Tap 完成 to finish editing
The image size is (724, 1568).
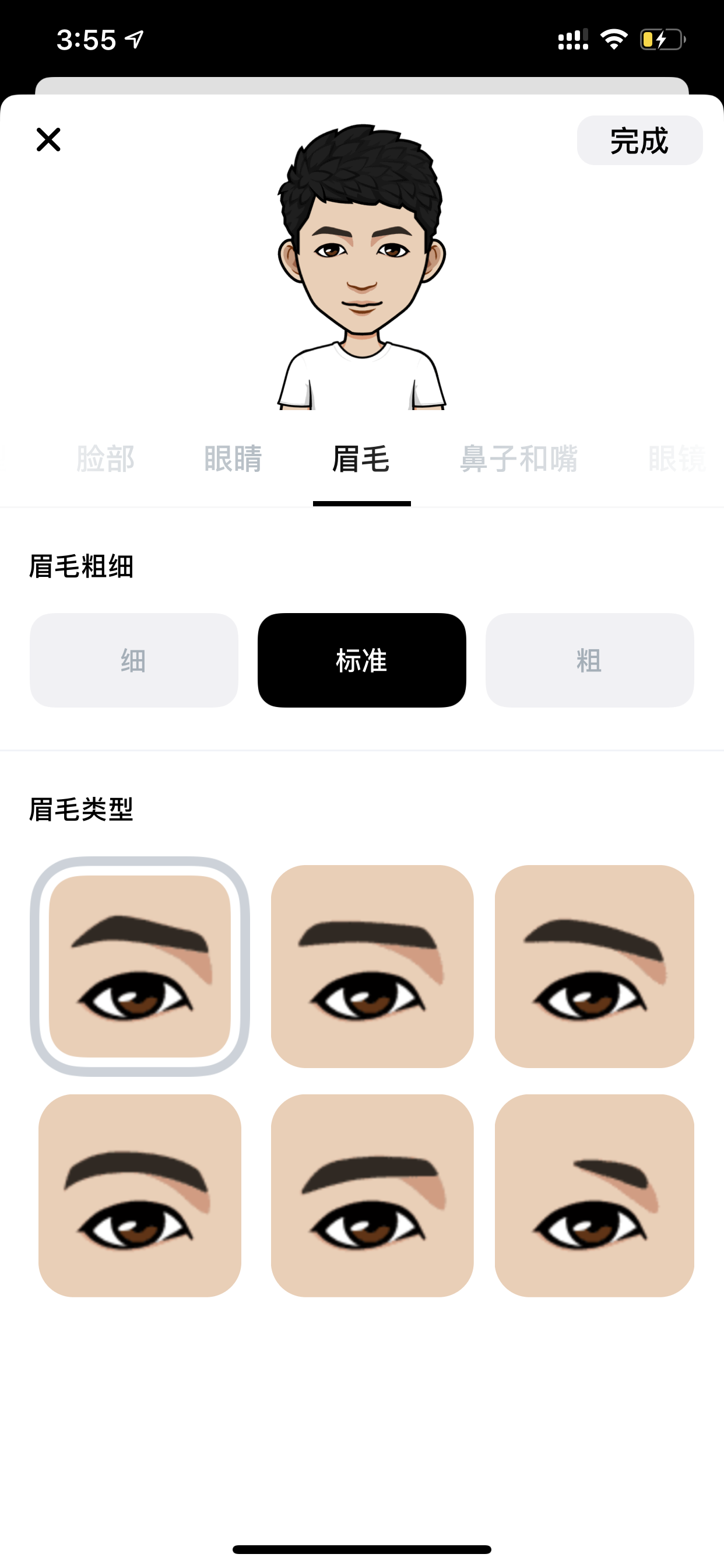click(x=639, y=141)
